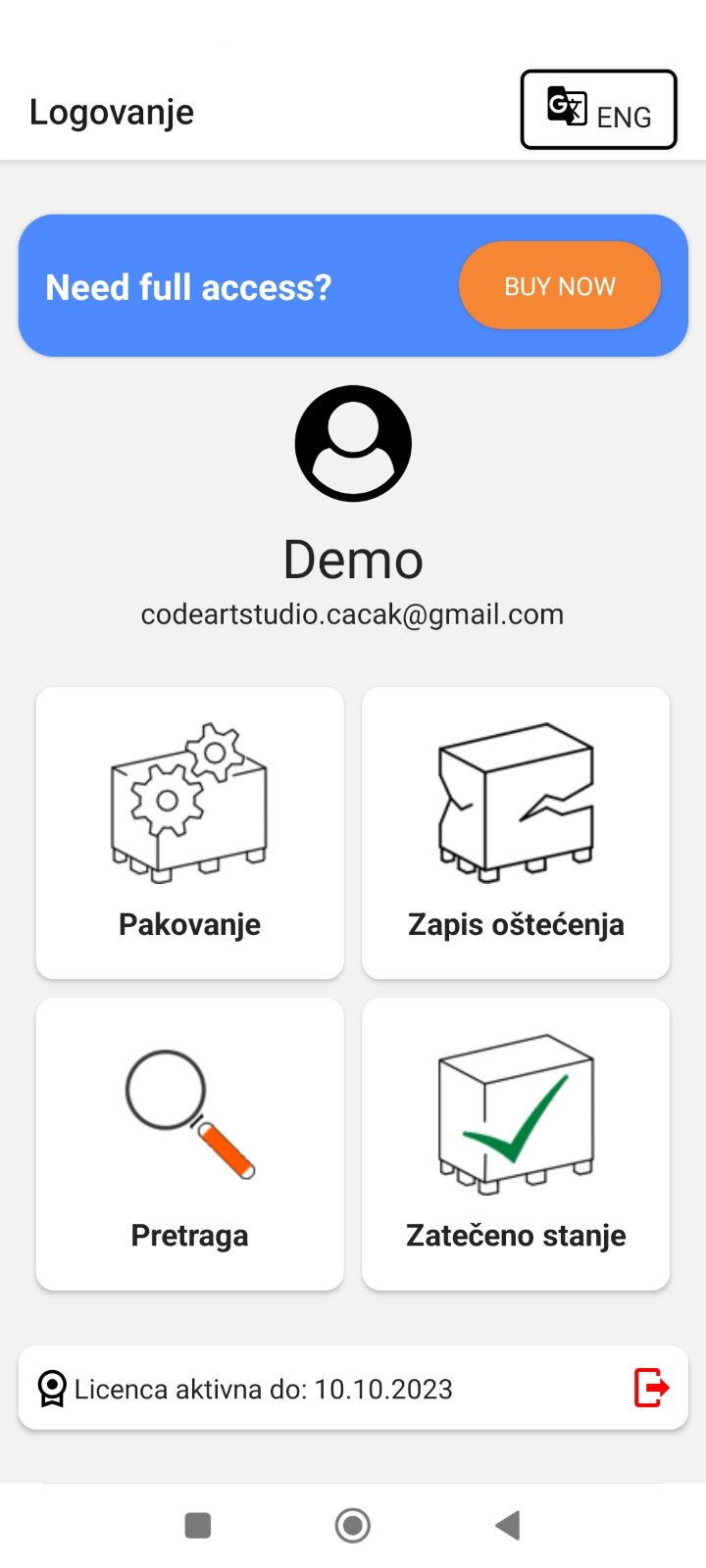
Task: Log out using the red exit icon
Action: (x=651, y=1388)
